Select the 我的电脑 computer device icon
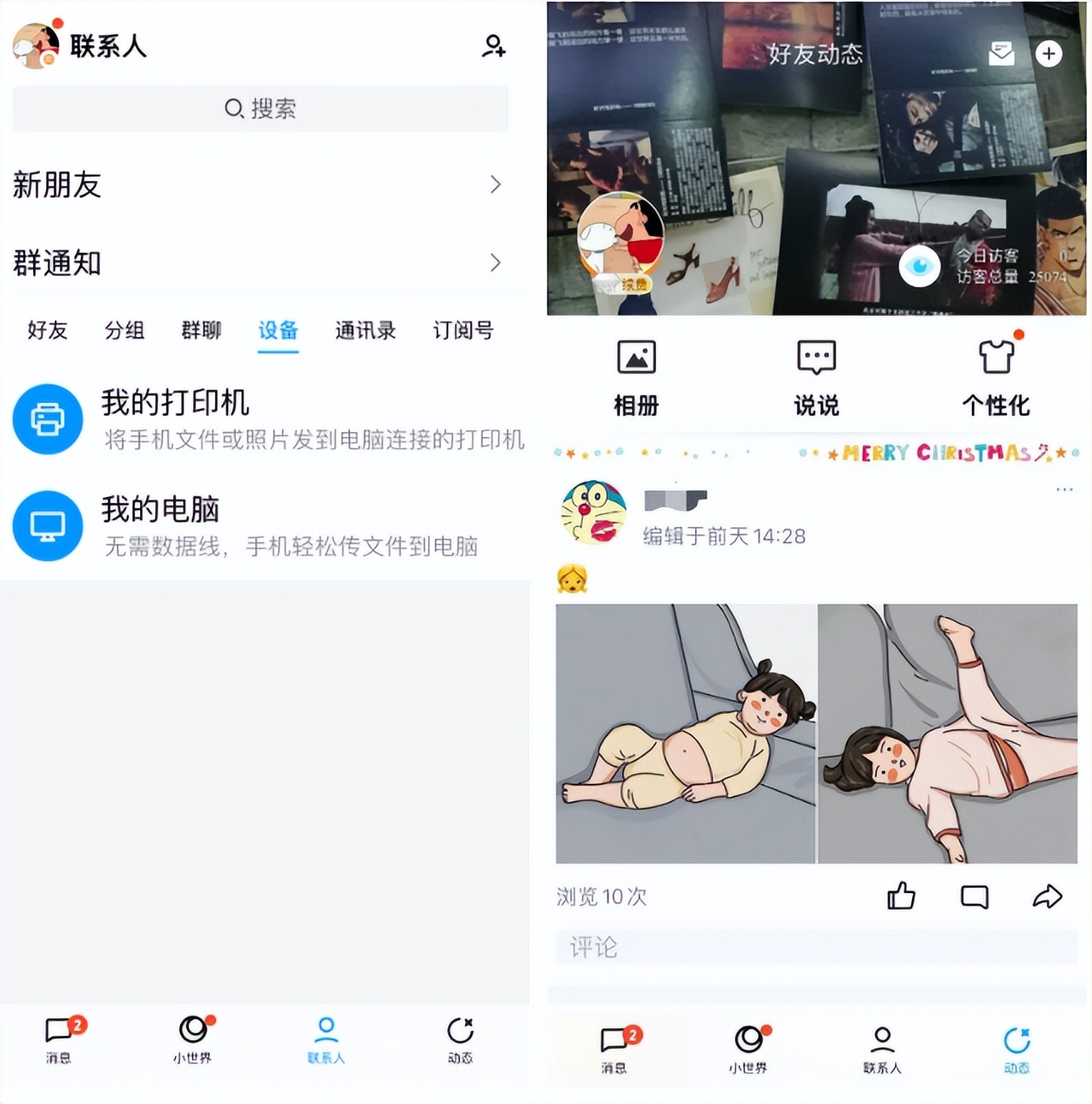 pyautogui.click(x=48, y=525)
